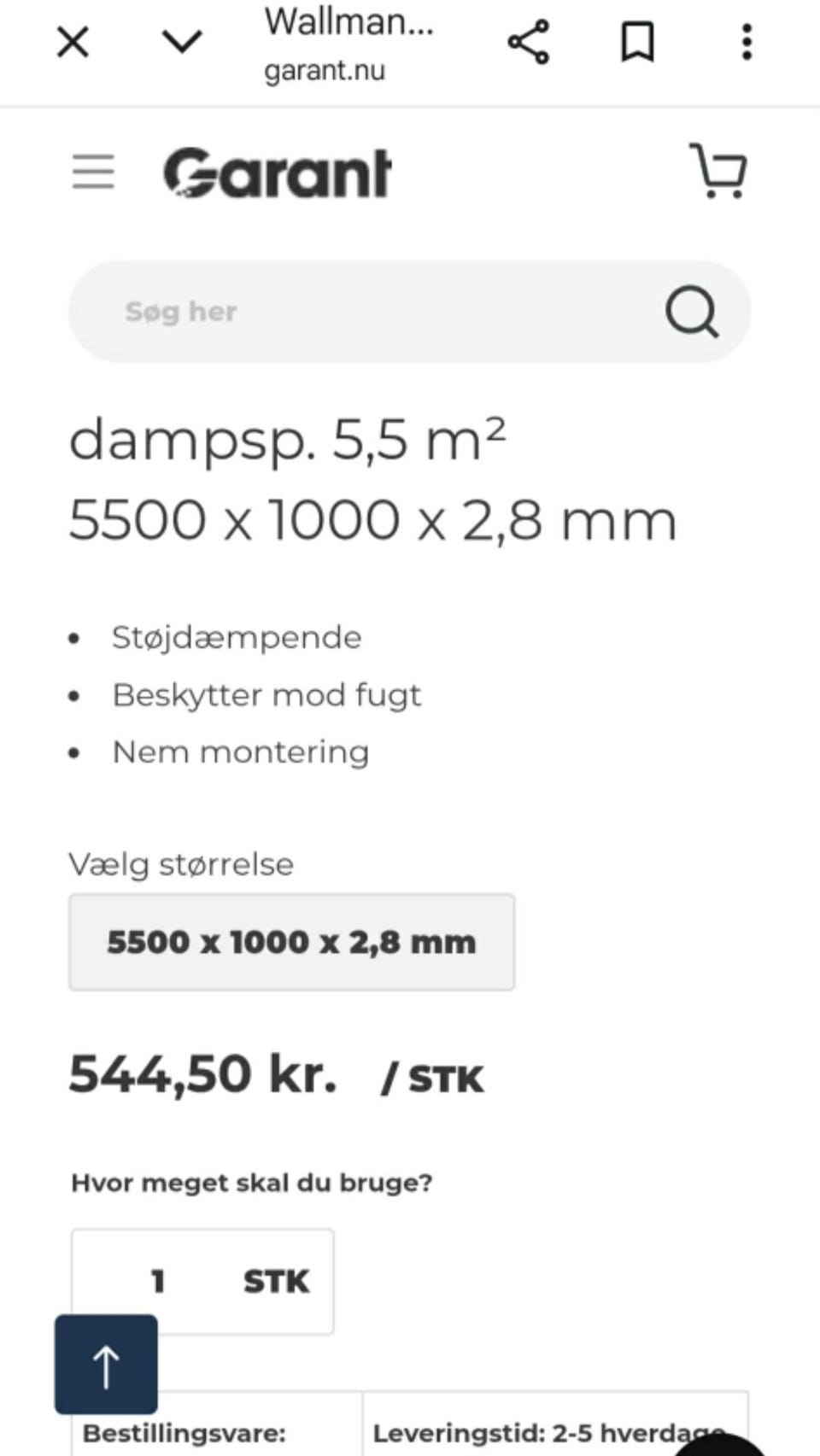The height and width of the screenshot is (1456, 820).
Task: Bookmark this page
Action: (637, 41)
